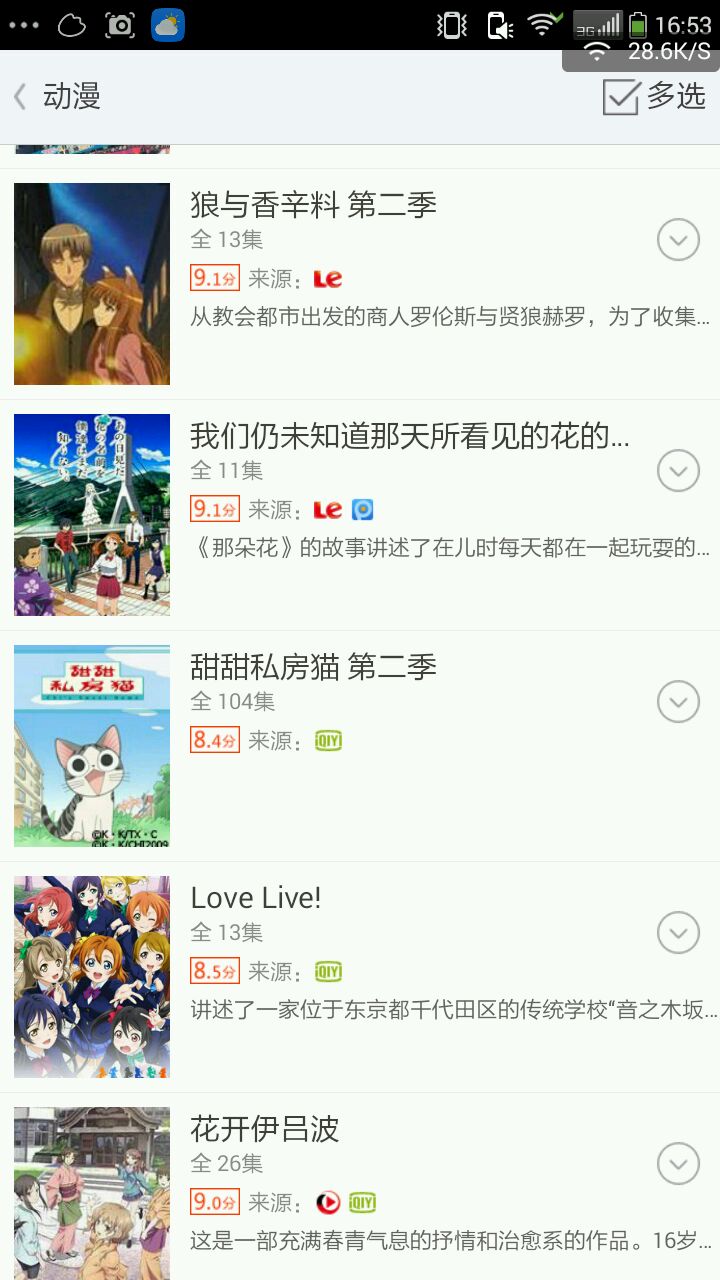This screenshot has width=720, height=1280.
Task: Expand options for 花开伊吕波
Action: [x=678, y=1164]
